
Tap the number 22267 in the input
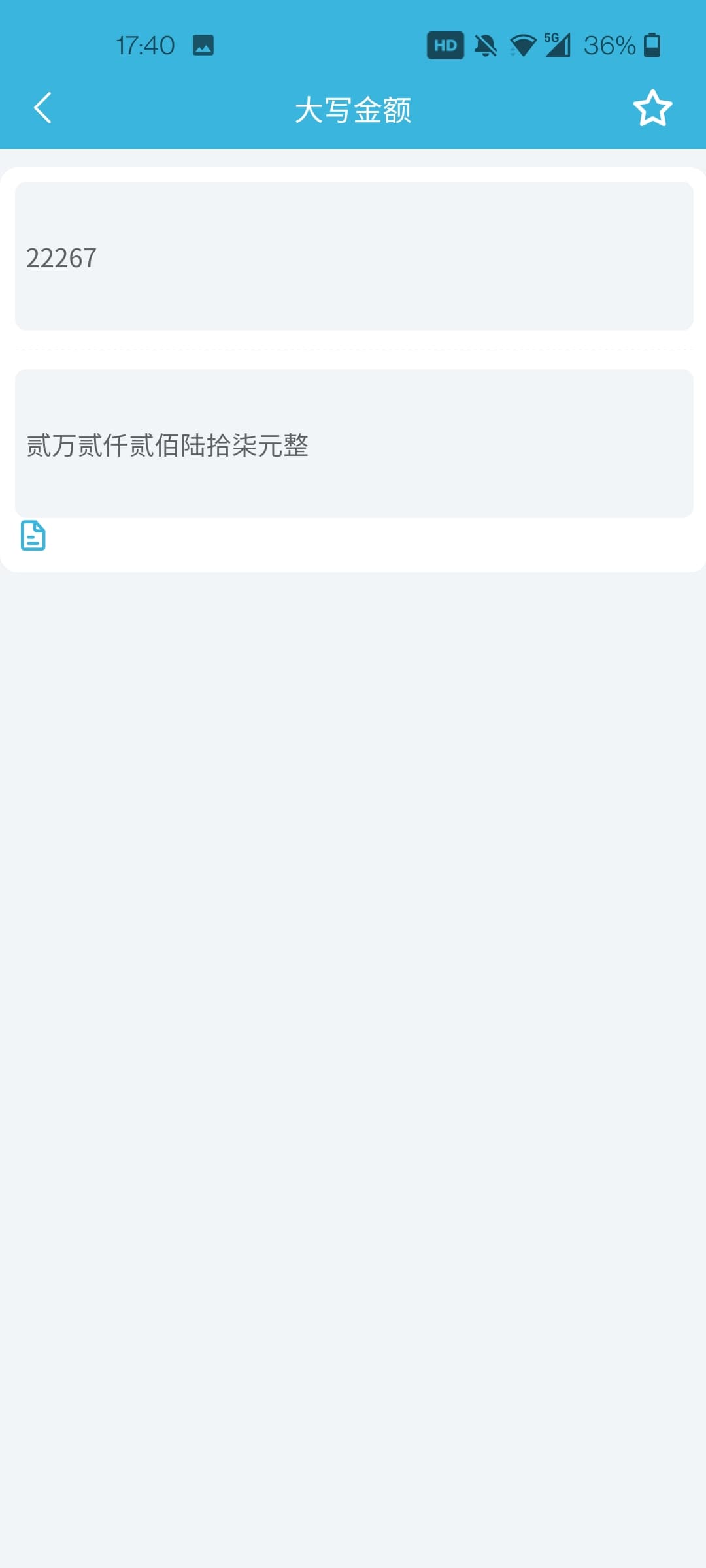click(61, 257)
